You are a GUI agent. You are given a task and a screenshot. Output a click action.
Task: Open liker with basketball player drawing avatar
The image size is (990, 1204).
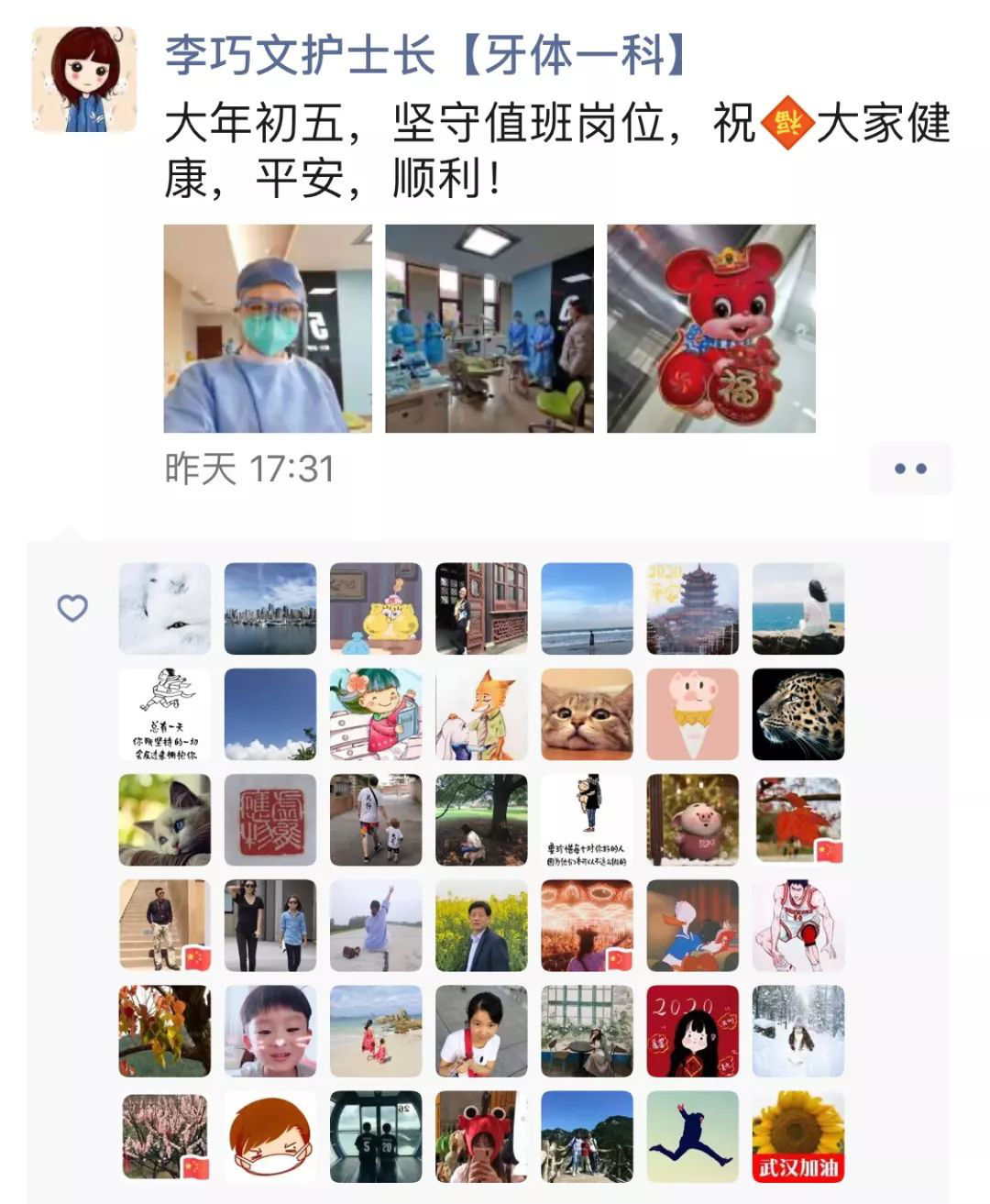tap(797, 925)
